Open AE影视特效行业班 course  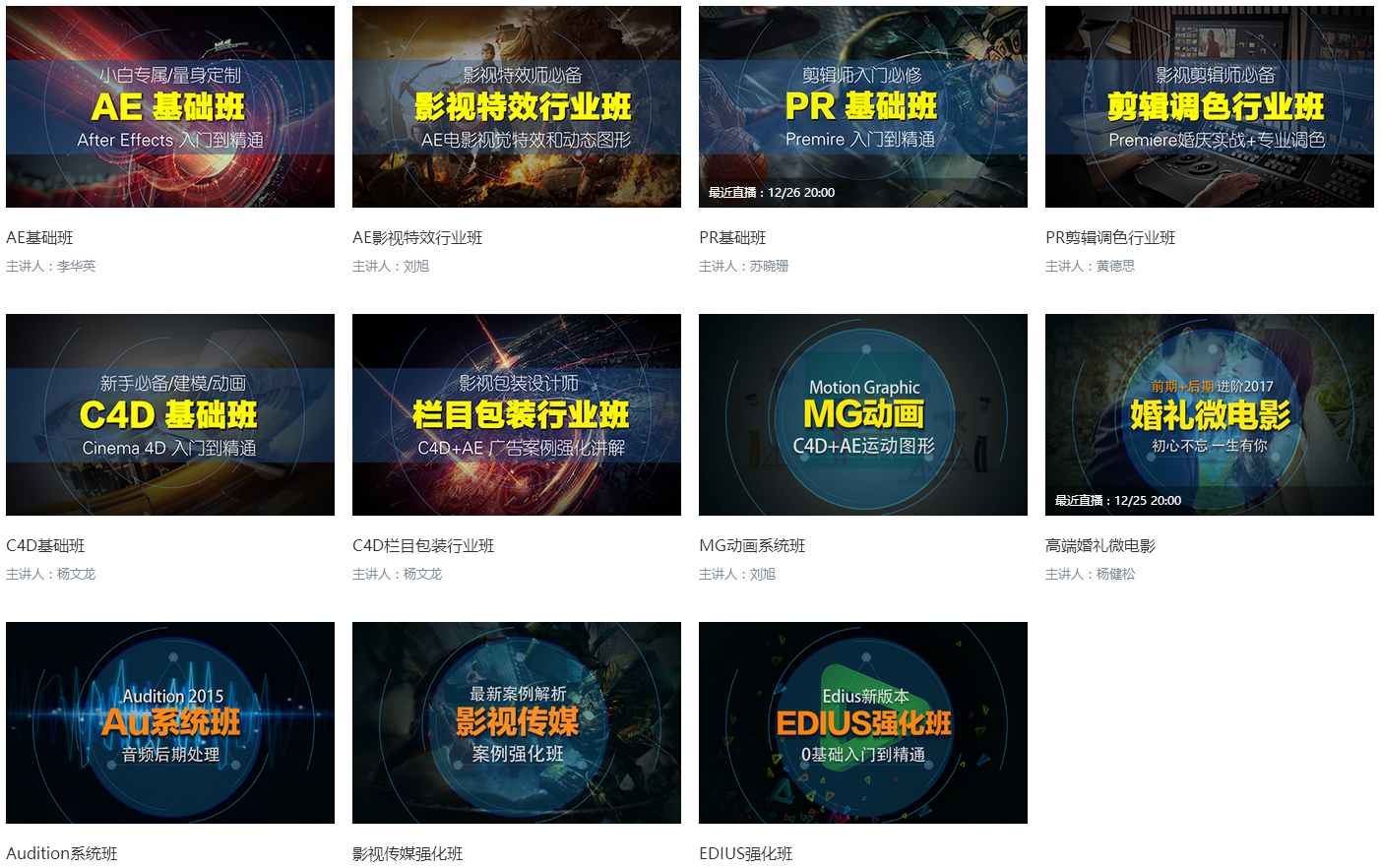pos(517,107)
